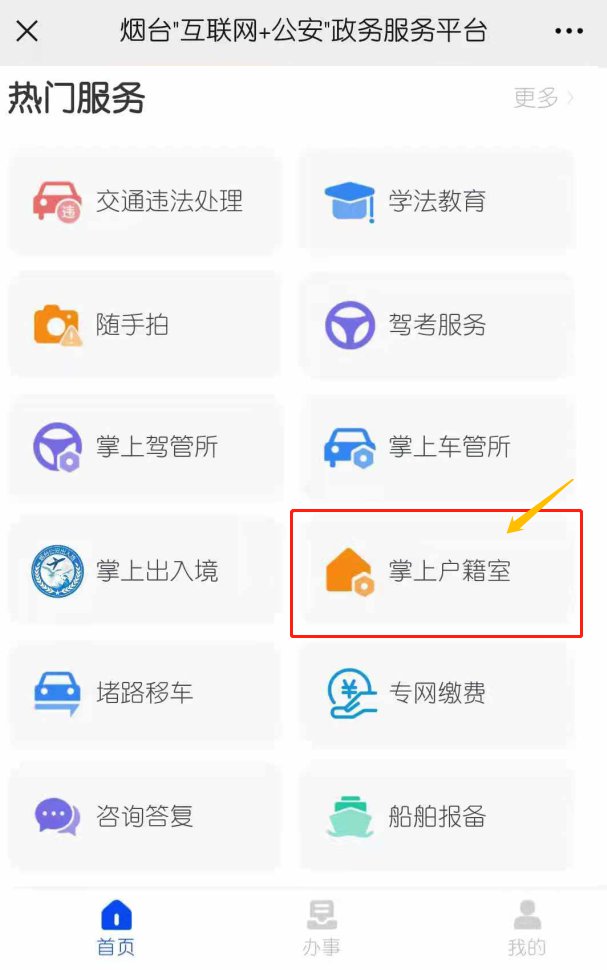Open the three-dot overflow menu
Screen dimensions: 607x970
tap(568, 31)
